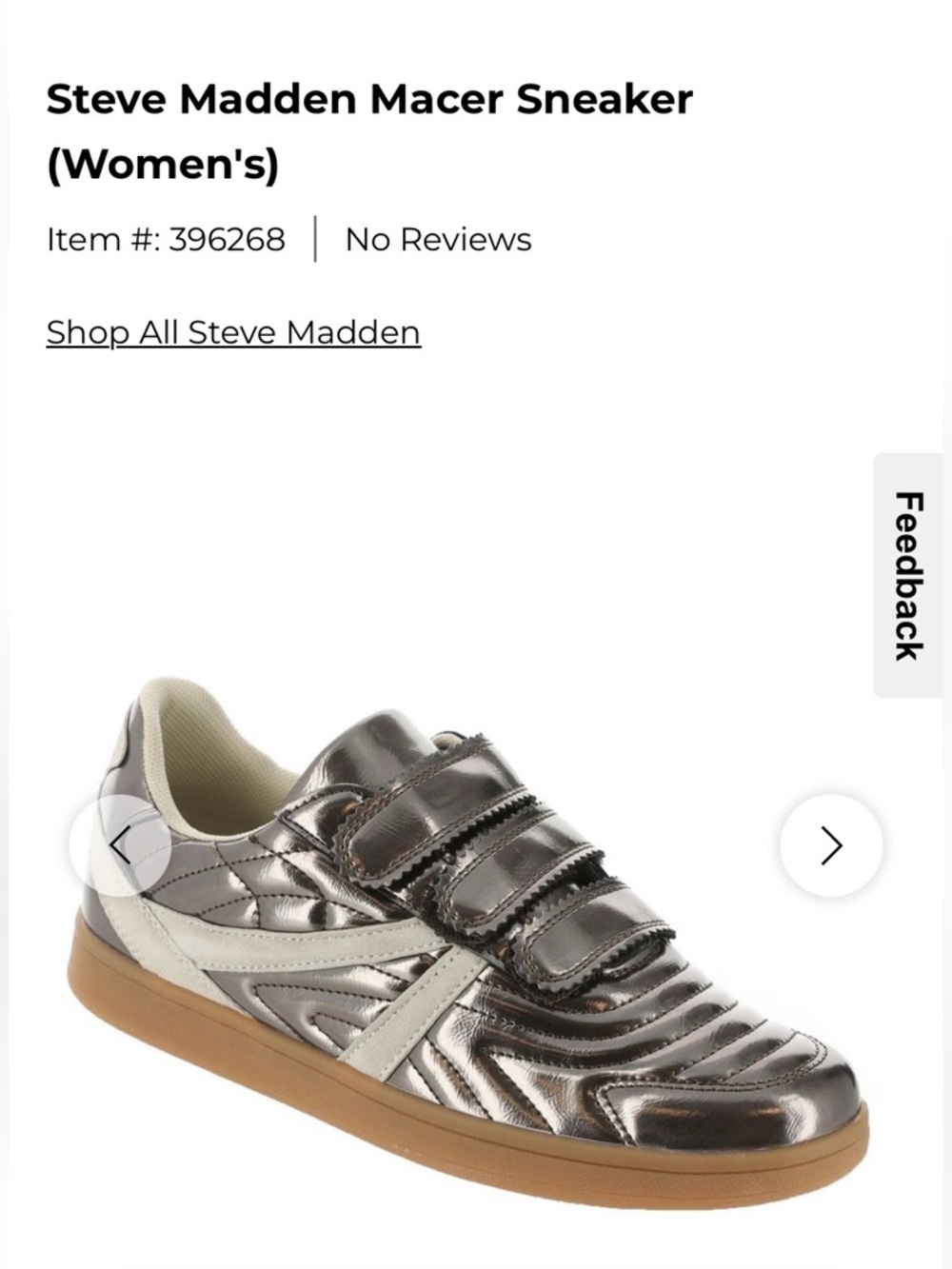This screenshot has height=1269, width=952.
Task: Open the Shop All Steve Madden link
Action: [231, 333]
